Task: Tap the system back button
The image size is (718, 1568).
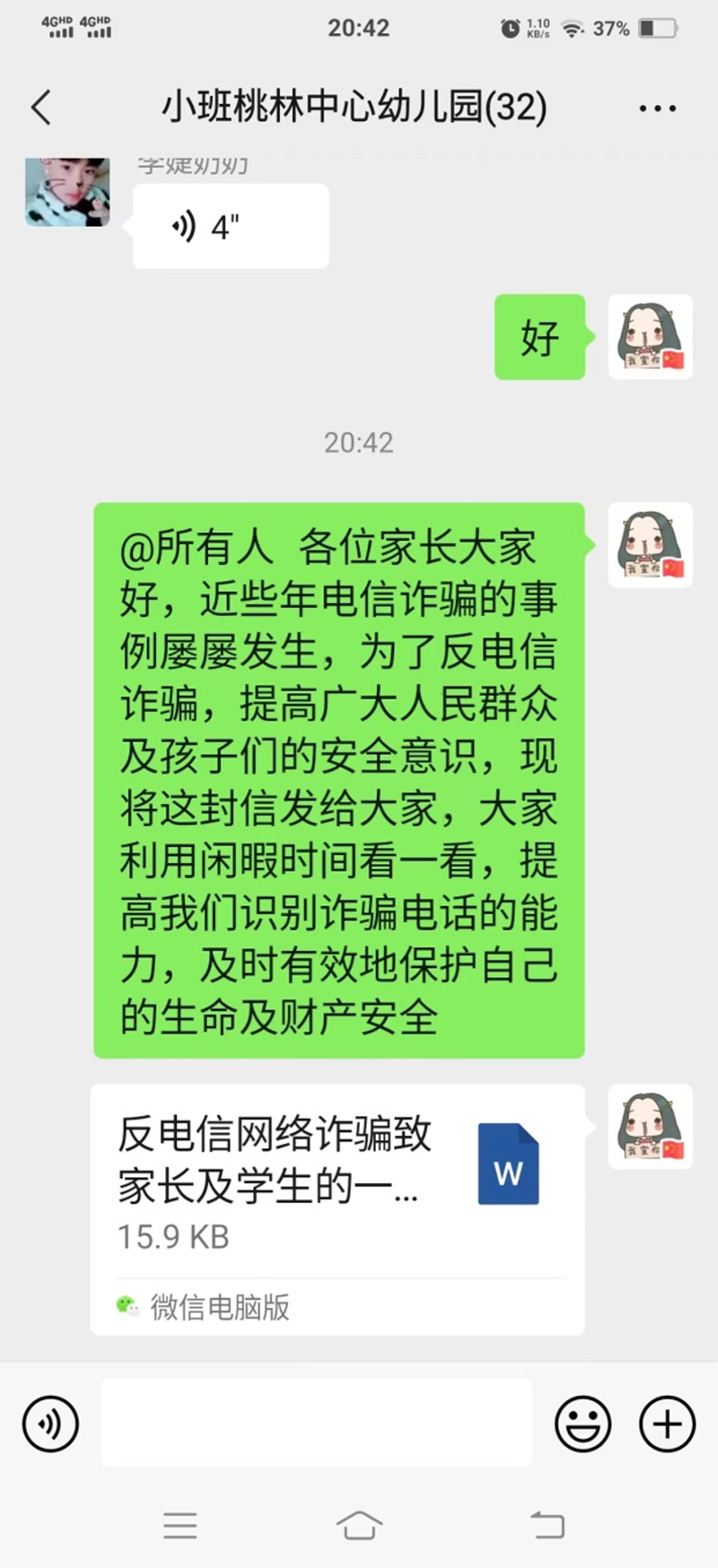Action: [x=547, y=1525]
